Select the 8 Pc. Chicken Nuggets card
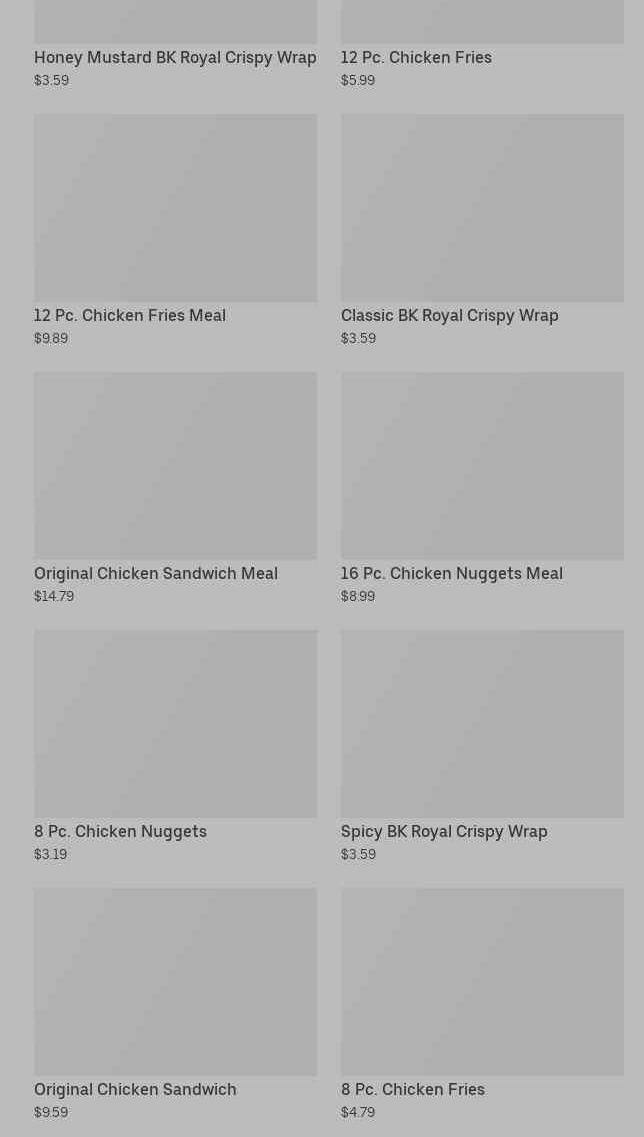 click(176, 746)
